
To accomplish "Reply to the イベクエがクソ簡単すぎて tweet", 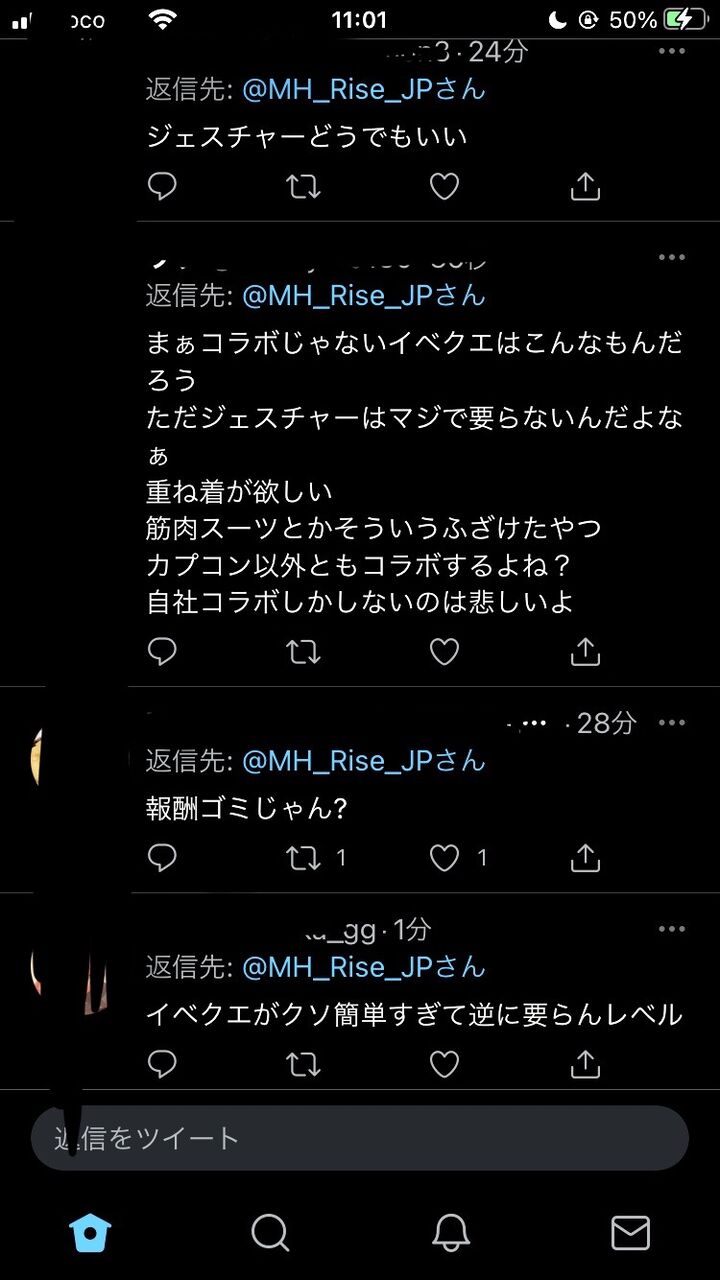I will tap(162, 1064).
